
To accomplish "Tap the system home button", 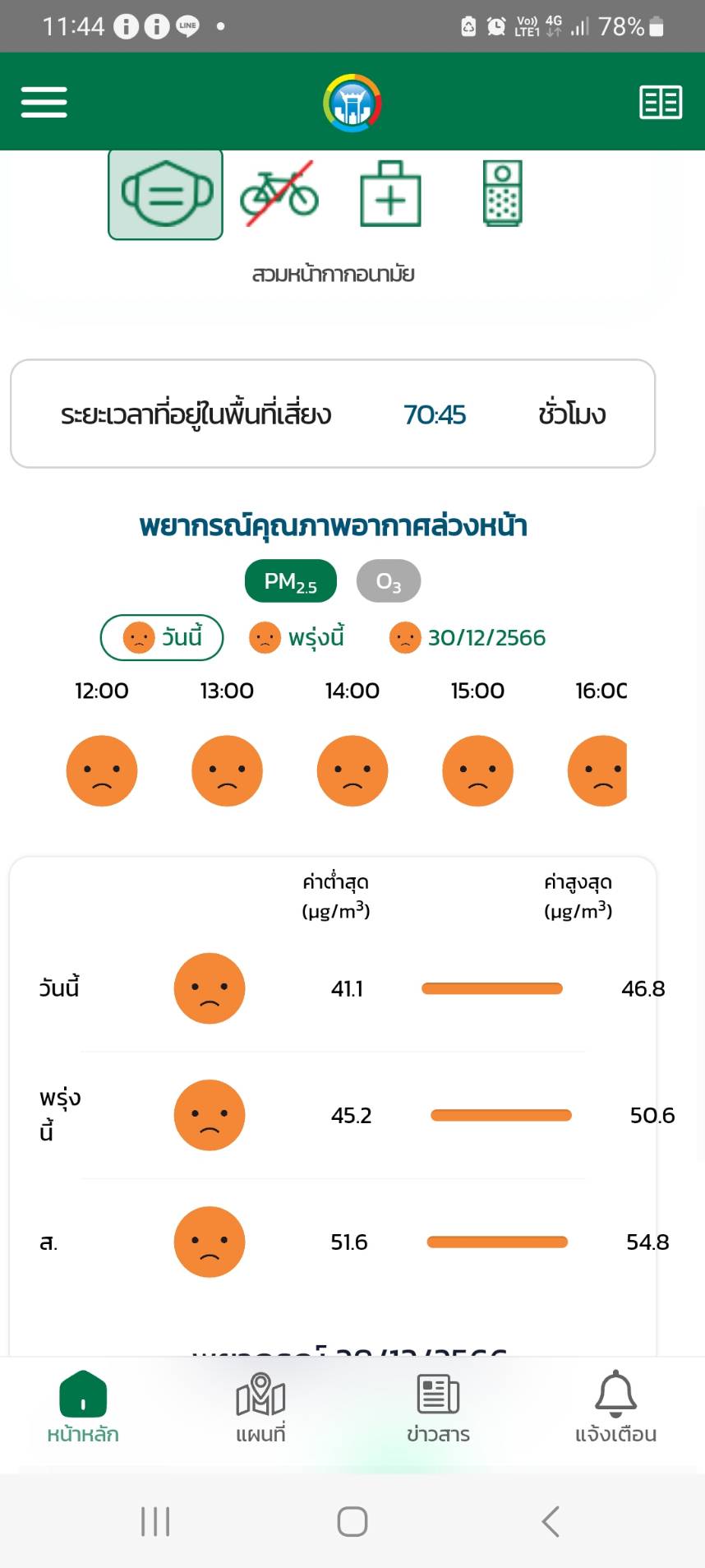I will coord(352,1521).
